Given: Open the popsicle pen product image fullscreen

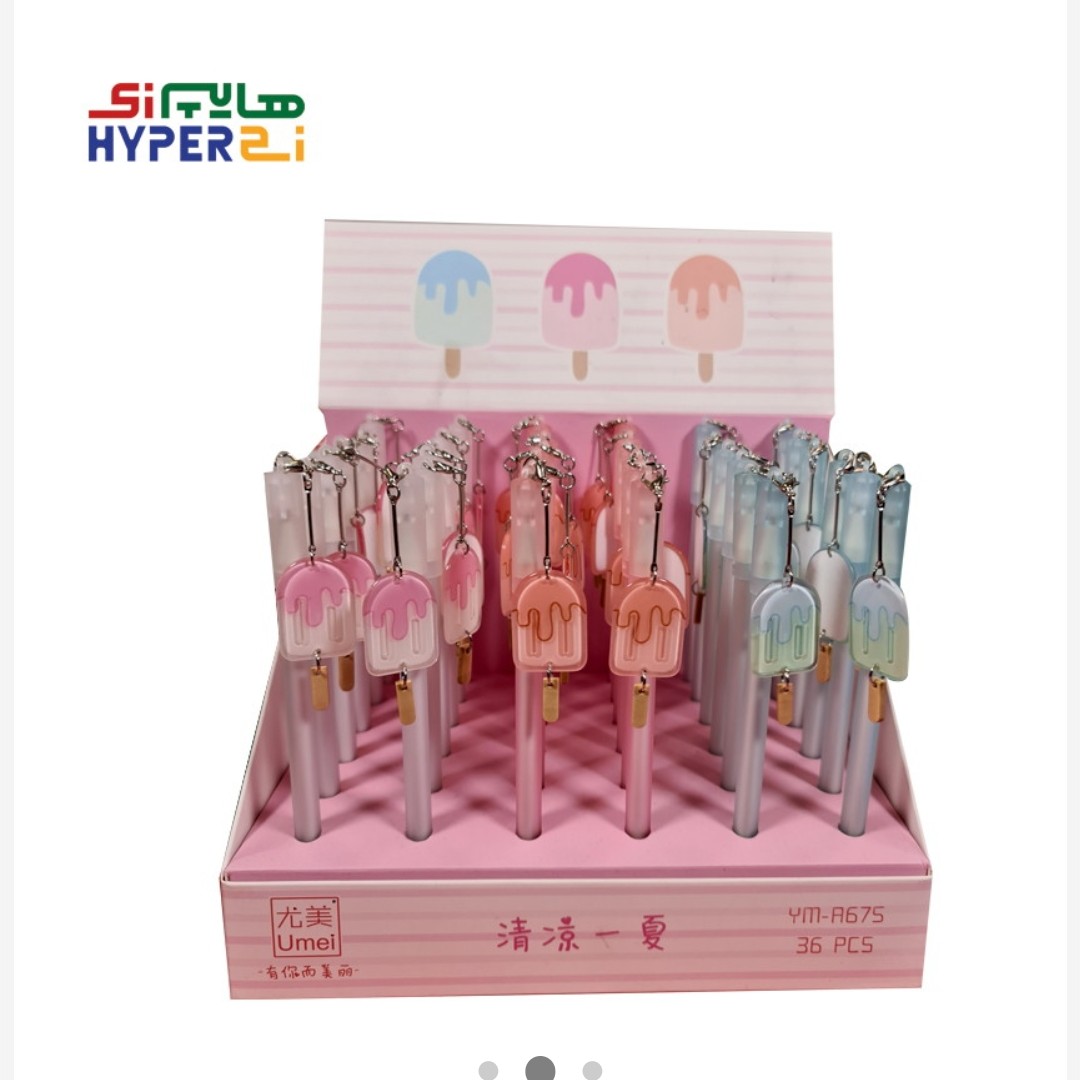Looking at the screenshot, I should (x=575, y=610).
